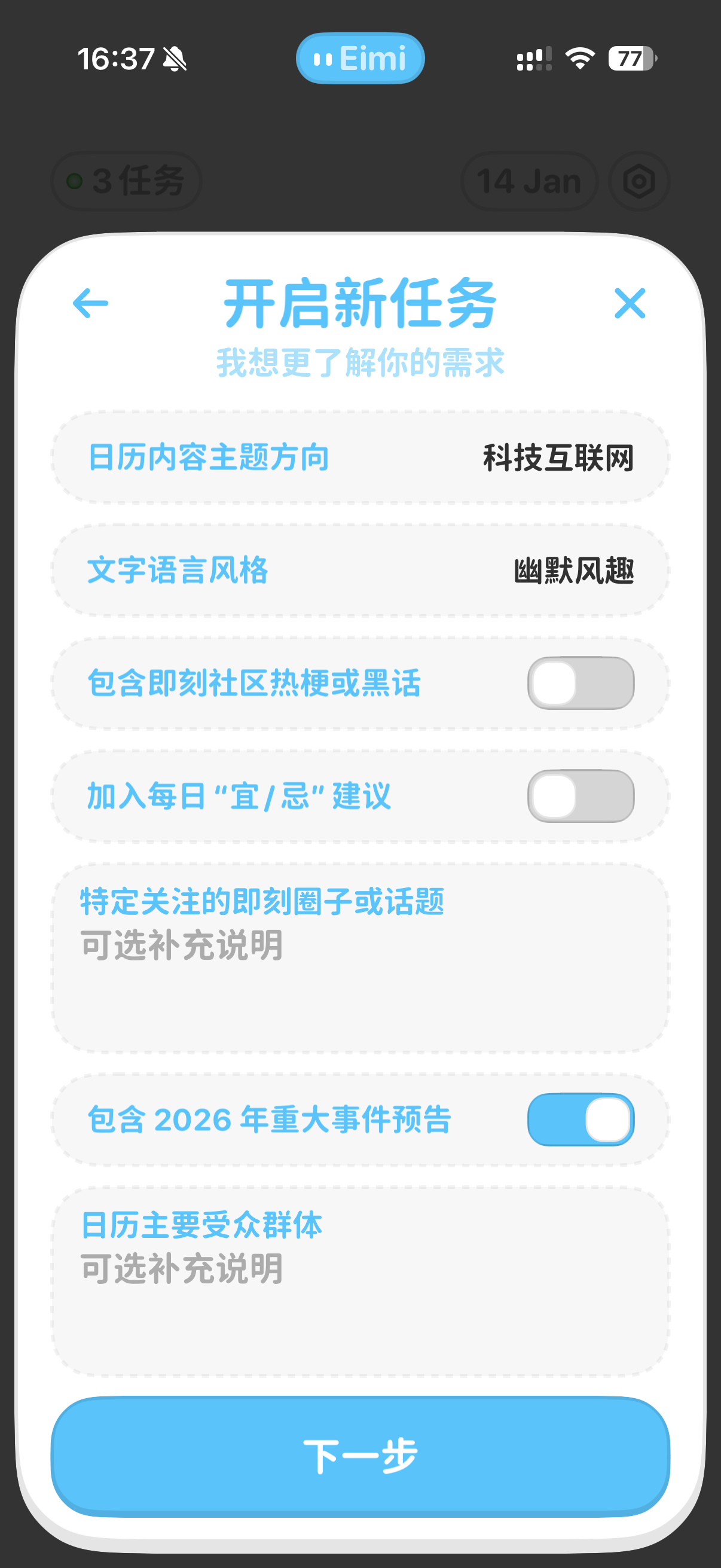
Task: Continue with the 下一步 button
Action: 360,1456
